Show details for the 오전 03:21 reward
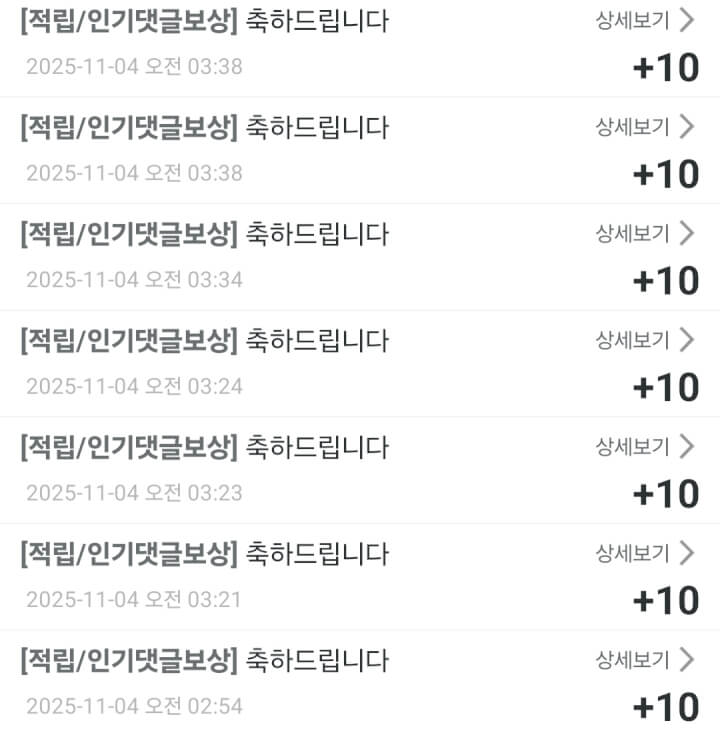 coord(644,553)
